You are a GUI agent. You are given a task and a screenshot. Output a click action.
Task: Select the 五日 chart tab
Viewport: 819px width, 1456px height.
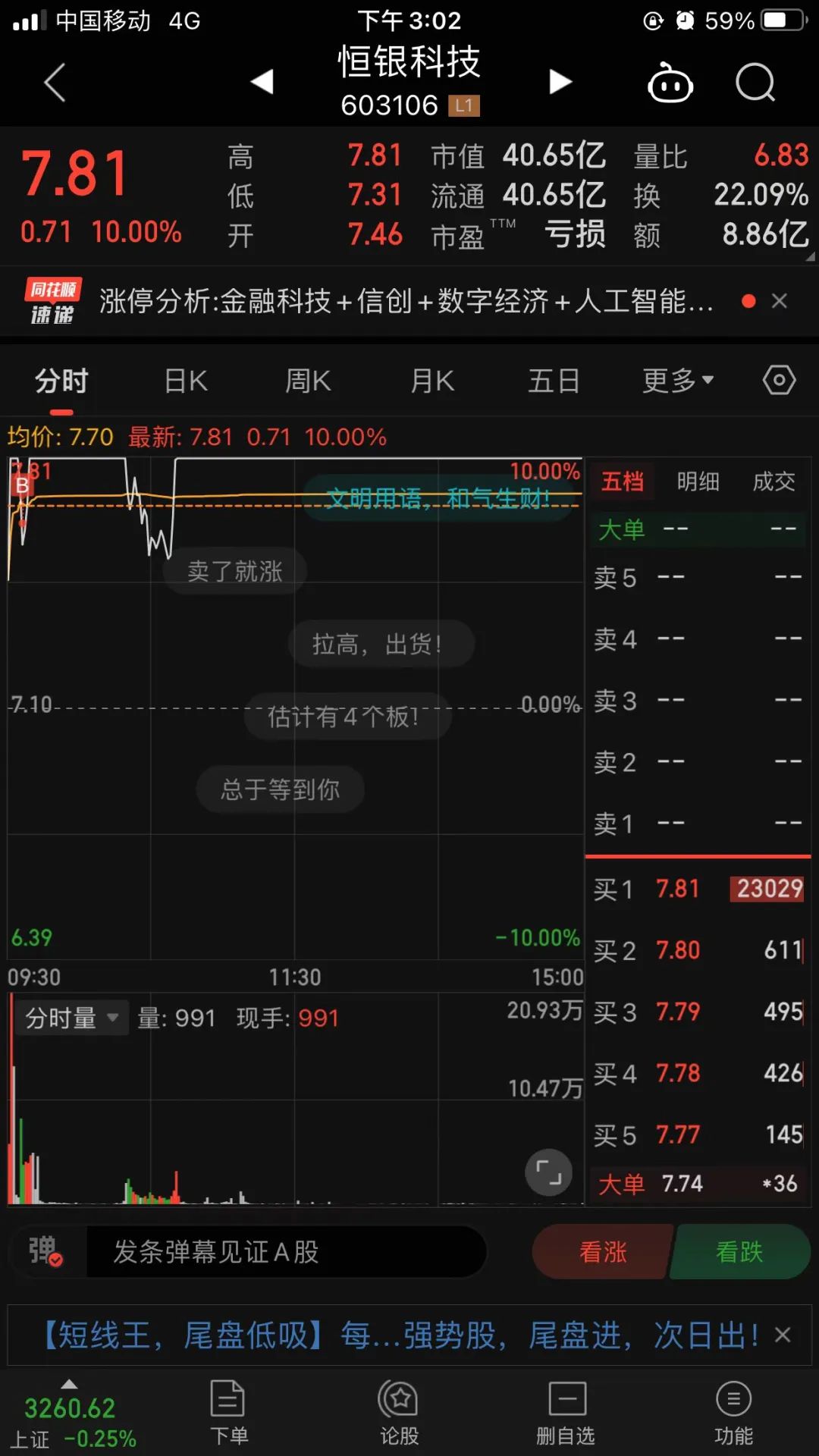click(x=554, y=381)
